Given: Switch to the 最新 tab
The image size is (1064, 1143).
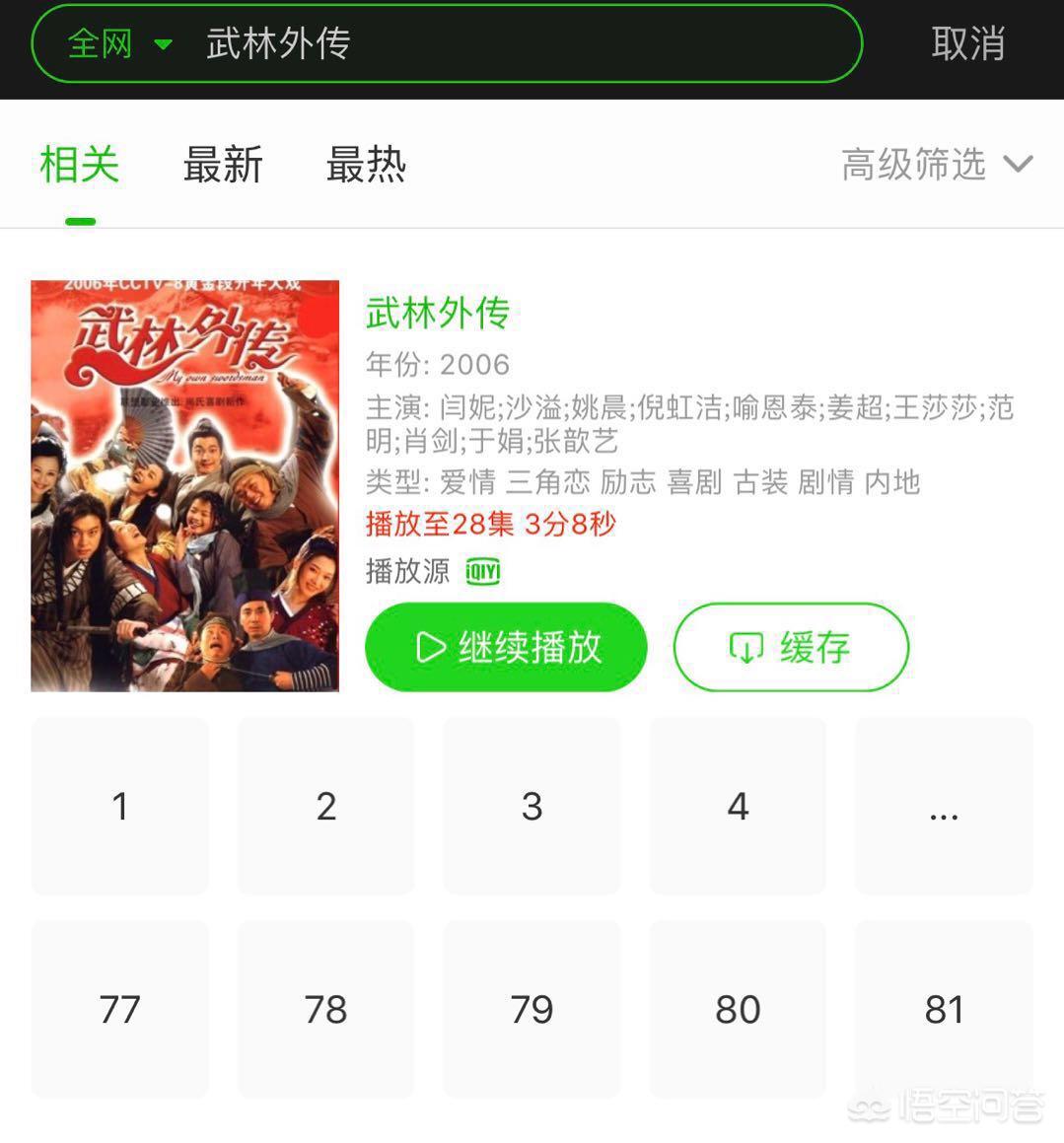Looking at the screenshot, I should coord(223,165).
